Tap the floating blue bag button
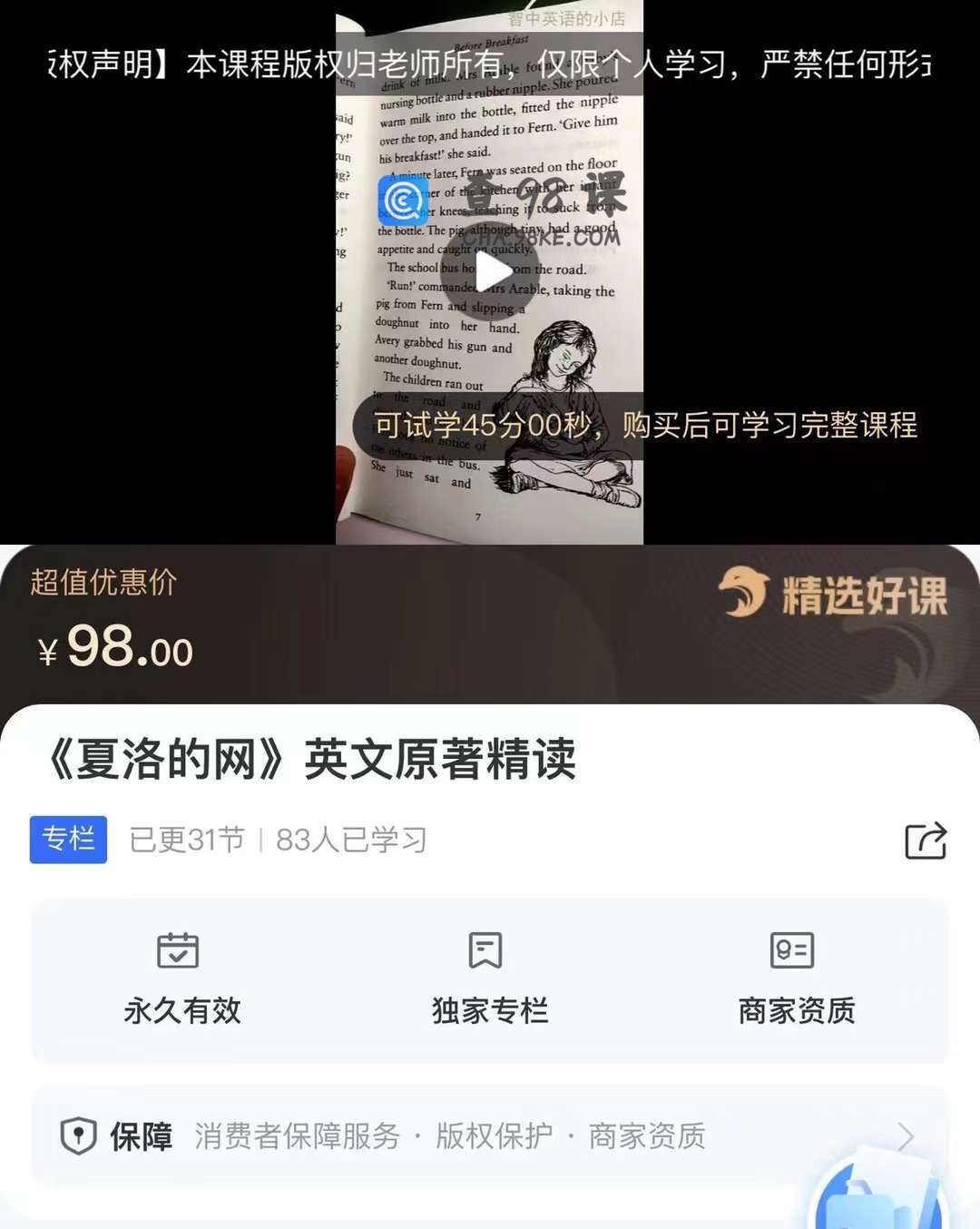The height and width of the screenshot is (1229, 980). point(876,1194)
